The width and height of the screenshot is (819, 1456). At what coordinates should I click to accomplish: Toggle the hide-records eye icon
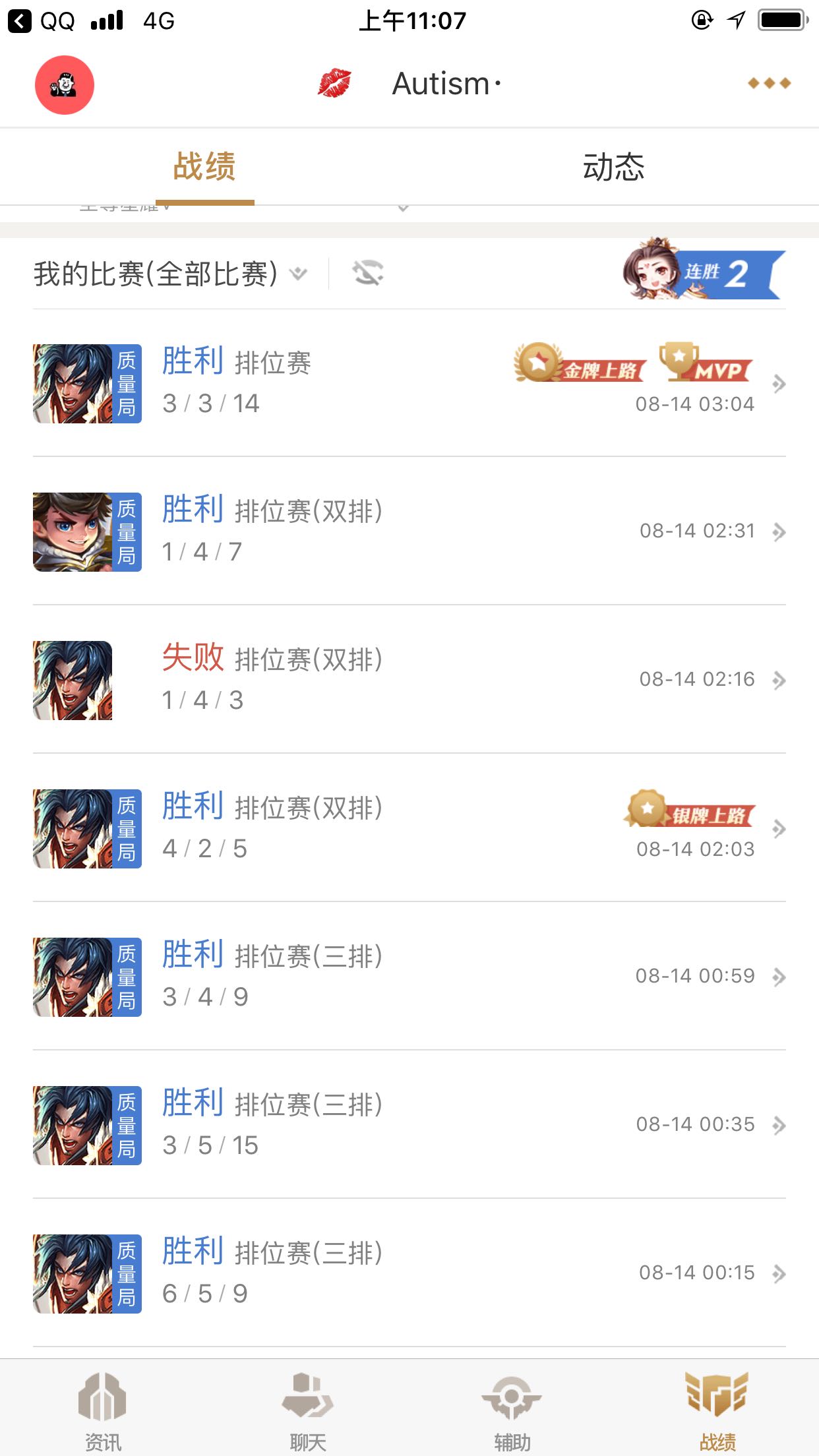pos(367,273)
